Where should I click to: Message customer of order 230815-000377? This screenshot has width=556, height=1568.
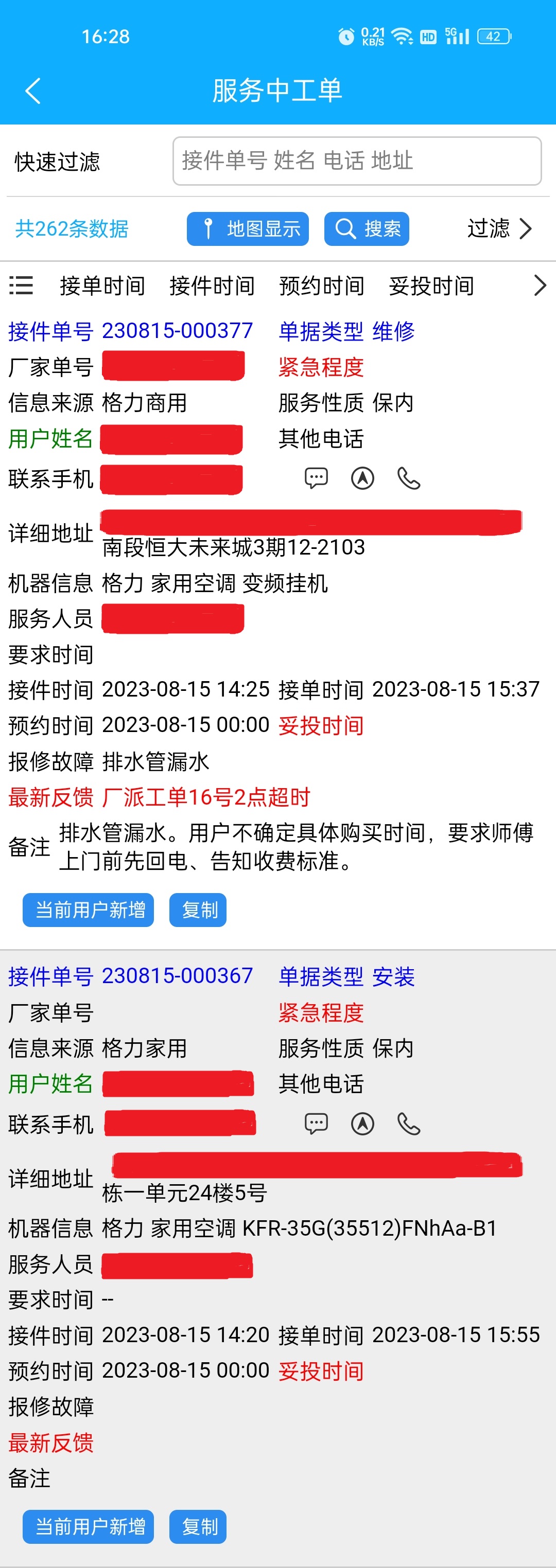click(x=316, y=478)
